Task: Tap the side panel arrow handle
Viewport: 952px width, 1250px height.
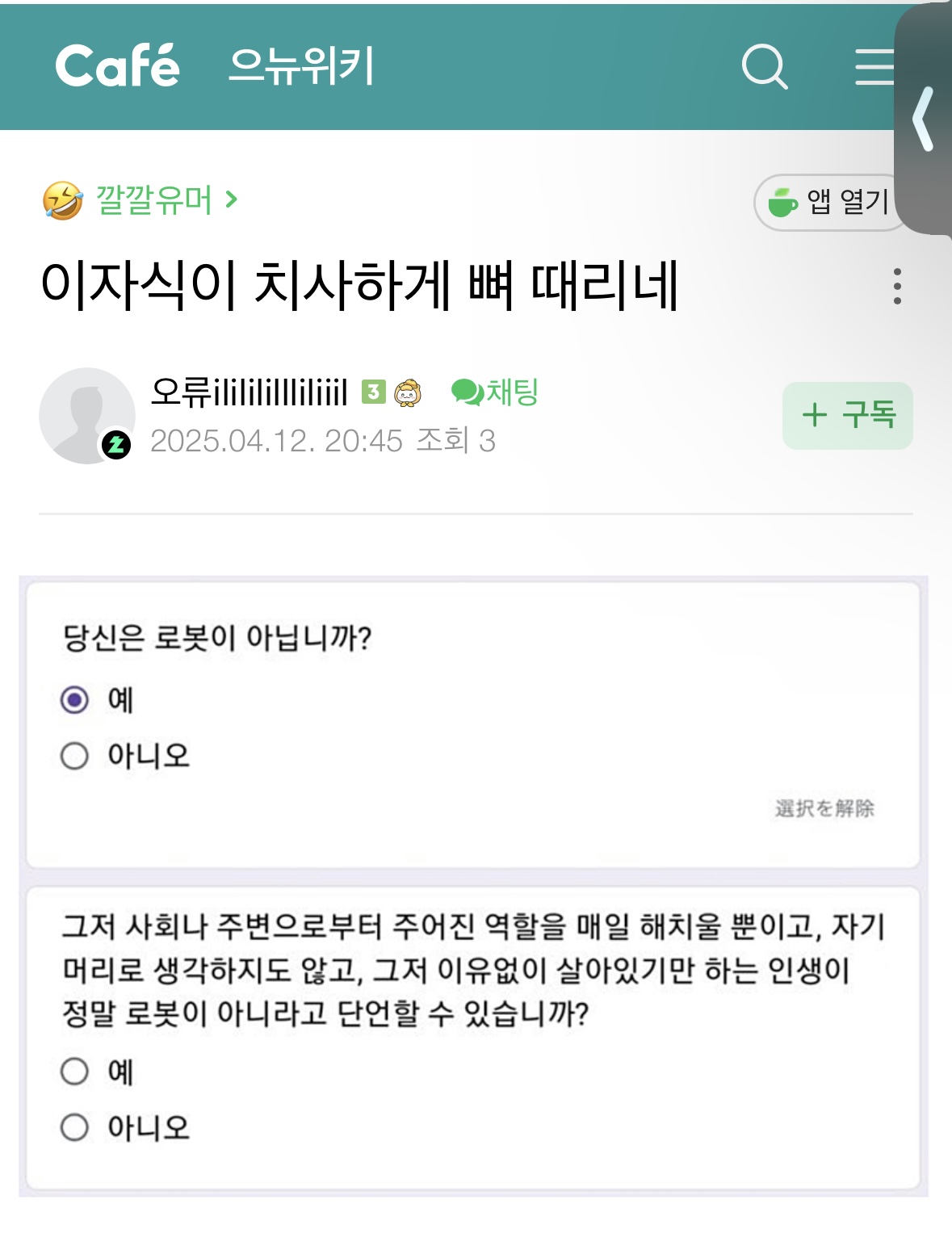Action: click(x=924, y=120)
